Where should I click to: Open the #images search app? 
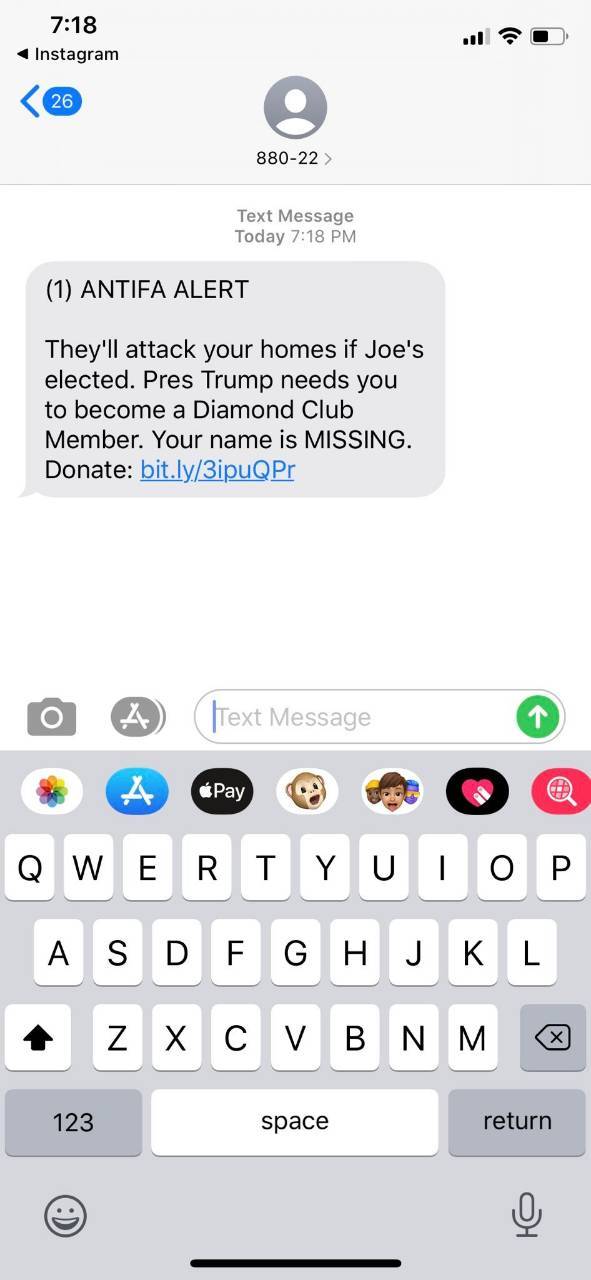[x=561, y=792]
